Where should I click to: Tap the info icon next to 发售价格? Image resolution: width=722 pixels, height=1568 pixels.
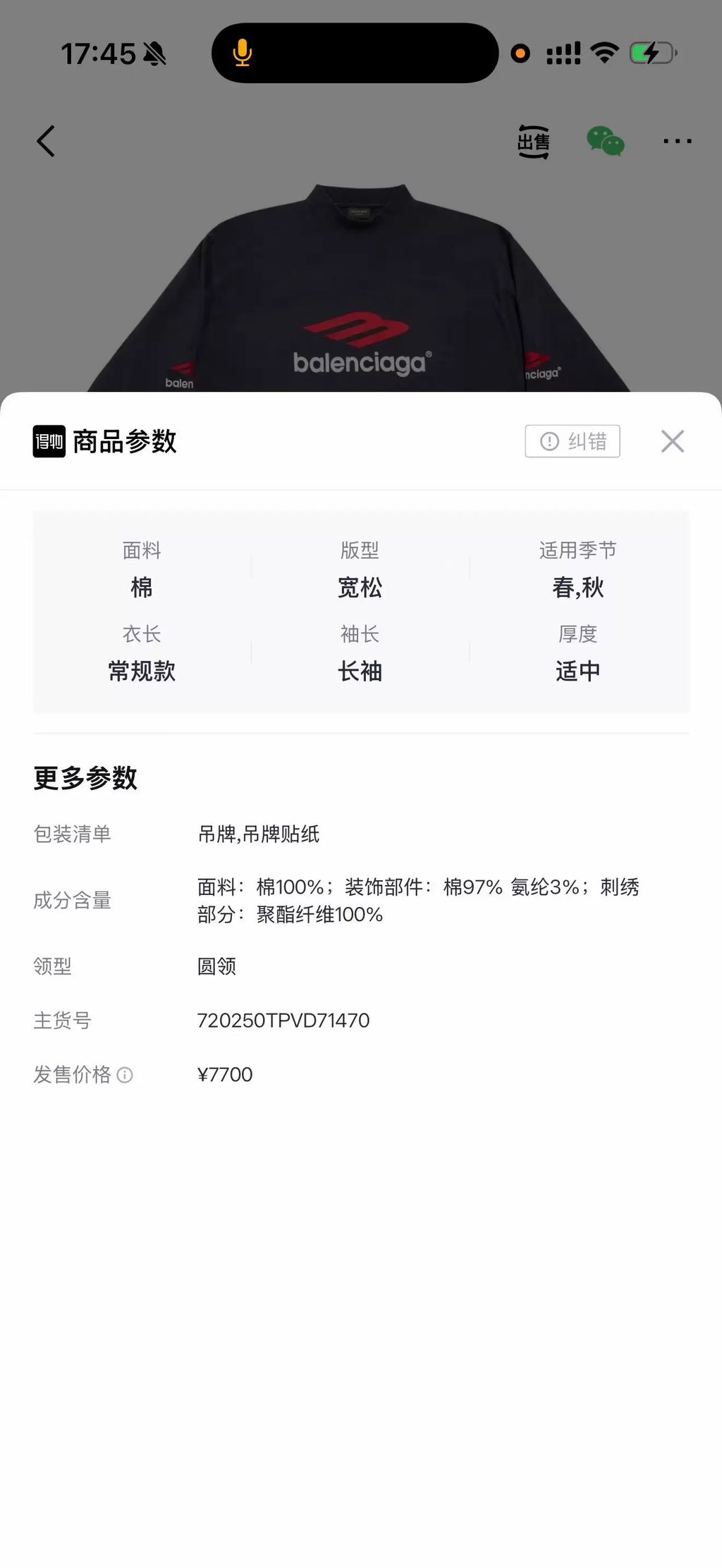125,1075
